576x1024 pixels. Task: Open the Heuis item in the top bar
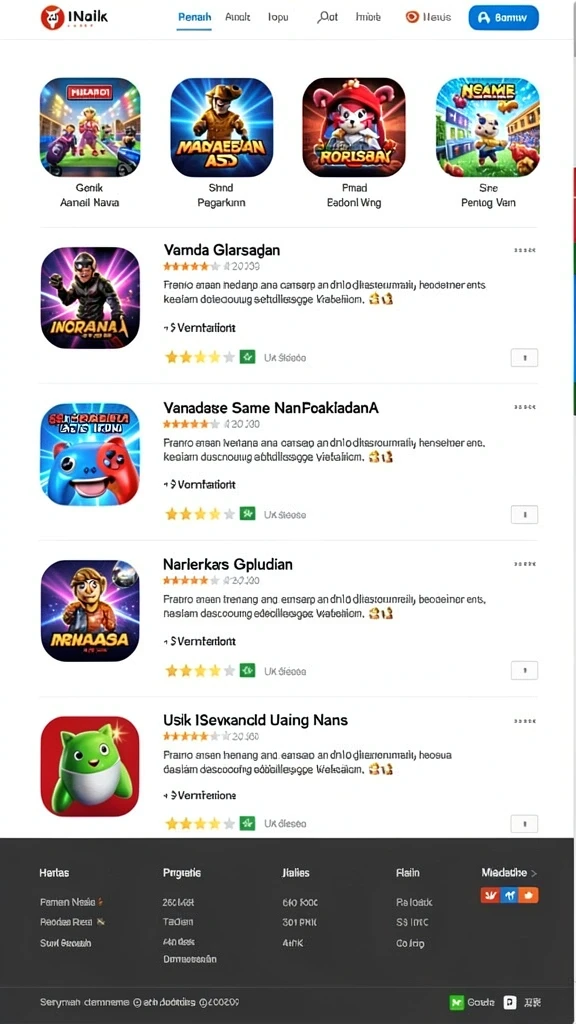tap(428, 18)
